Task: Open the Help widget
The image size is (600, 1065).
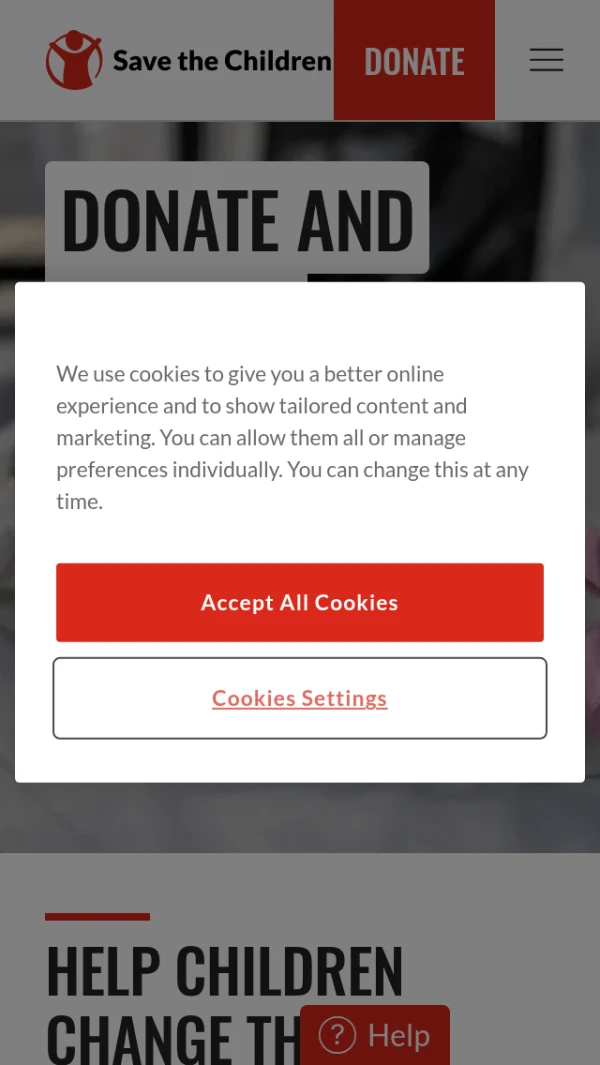Action: (375, 1035)
